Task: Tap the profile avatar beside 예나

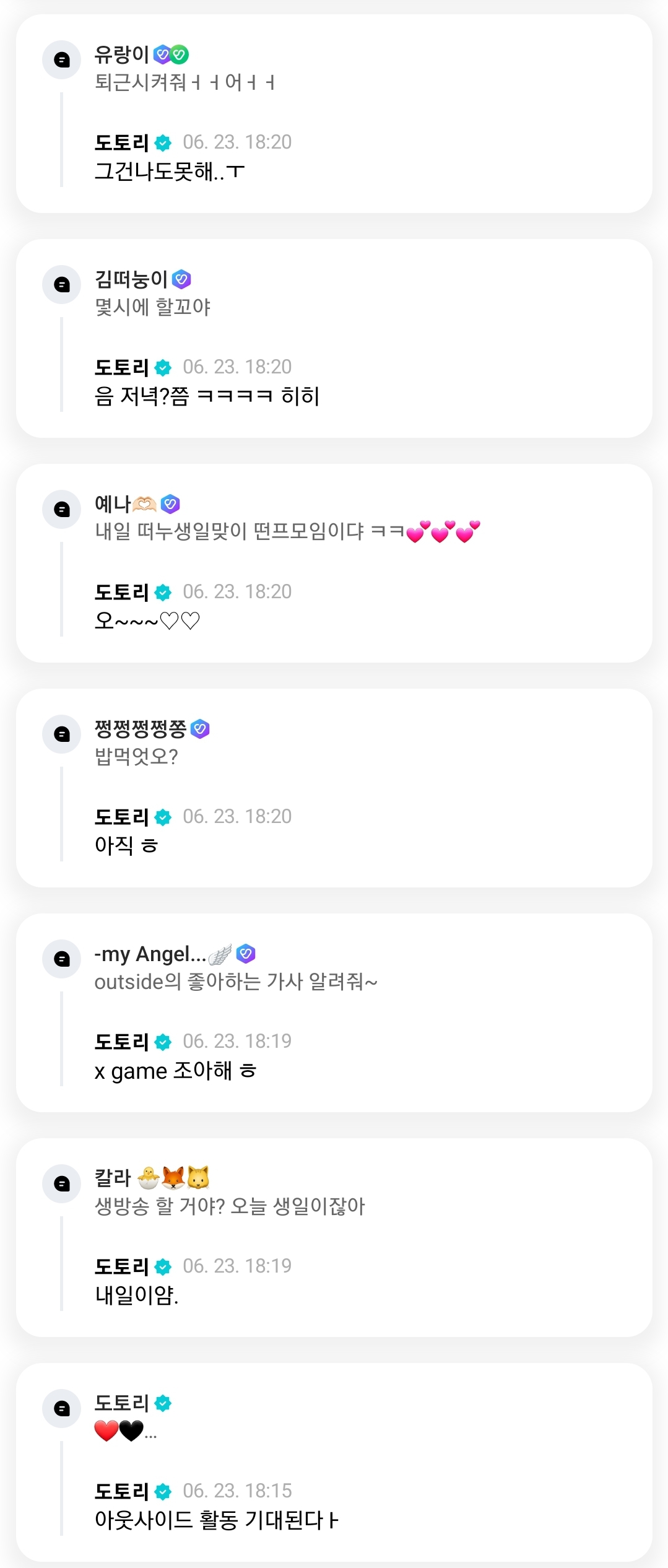Action: [61, 510]
